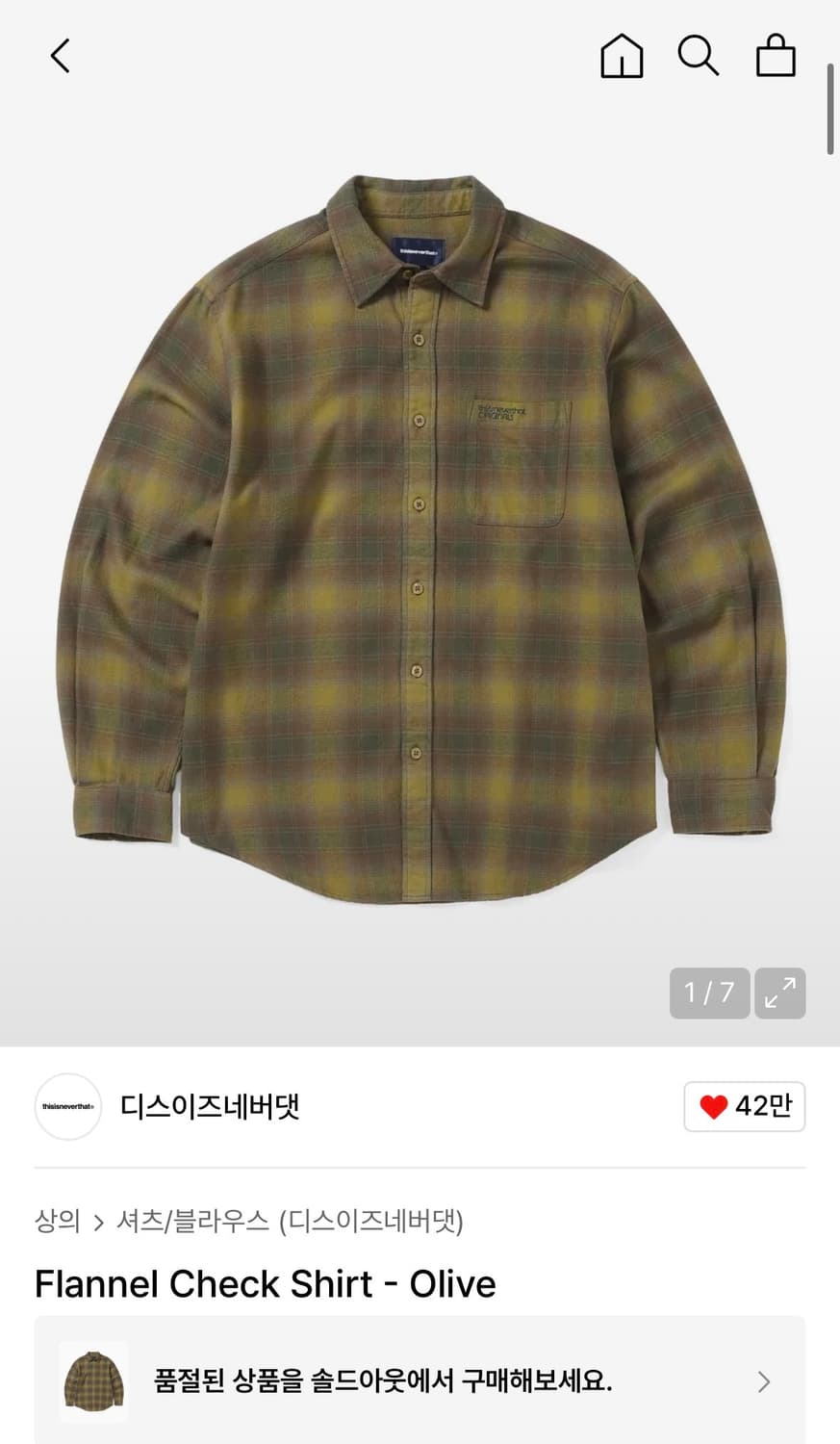
Task: Tap the red heart icon
Action: click(x=711, y=1107)
